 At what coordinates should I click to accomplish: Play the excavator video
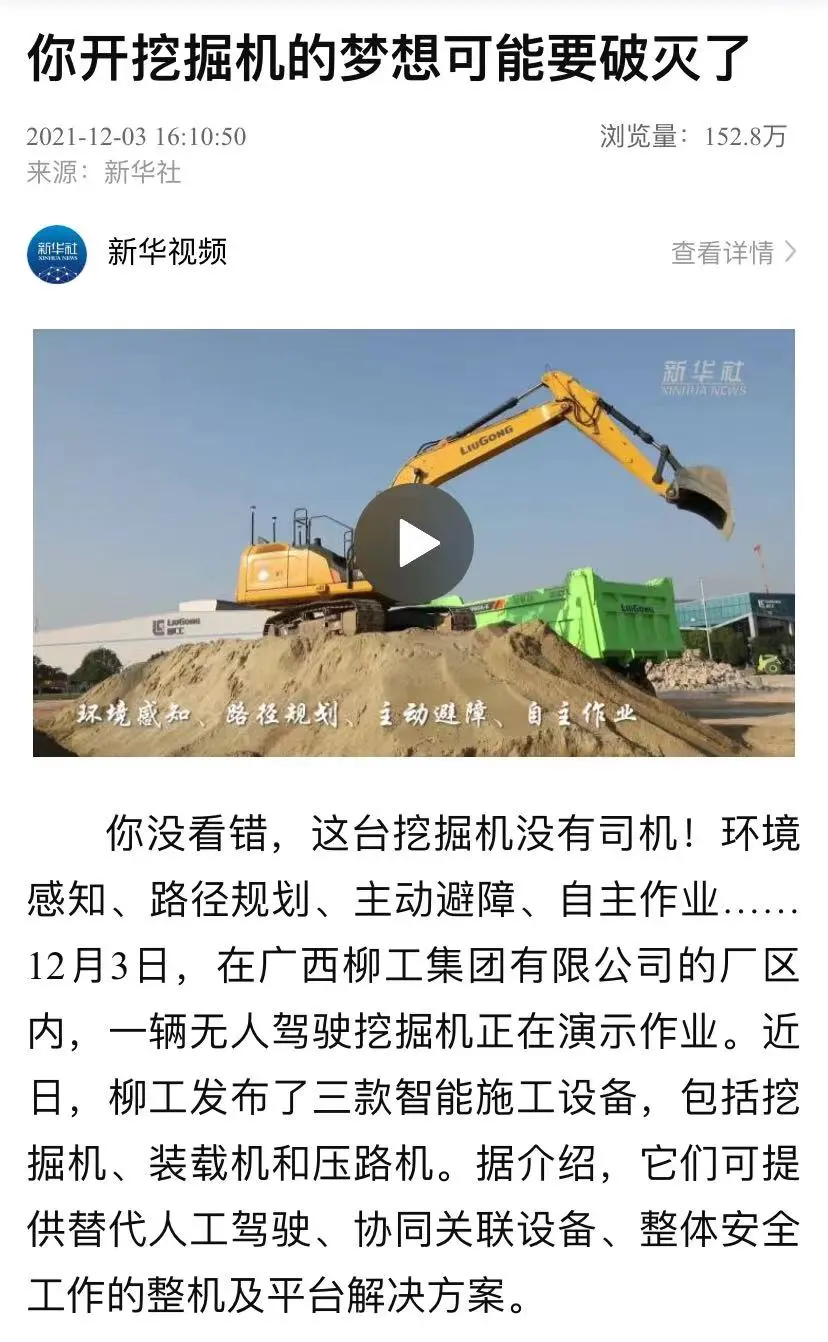pyautogui.click(x=414, y=544)
